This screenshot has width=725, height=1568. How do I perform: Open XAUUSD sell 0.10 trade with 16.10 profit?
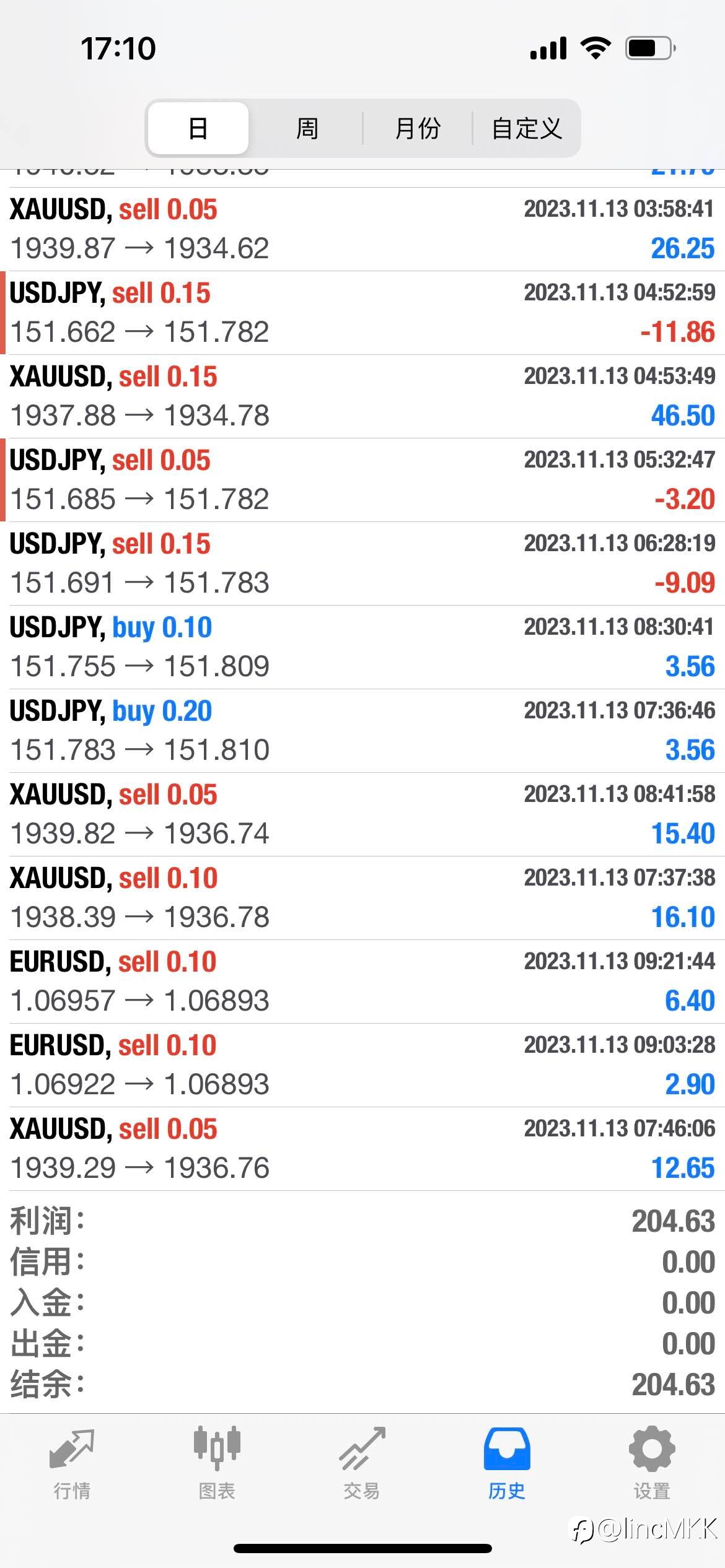(362, 898)
